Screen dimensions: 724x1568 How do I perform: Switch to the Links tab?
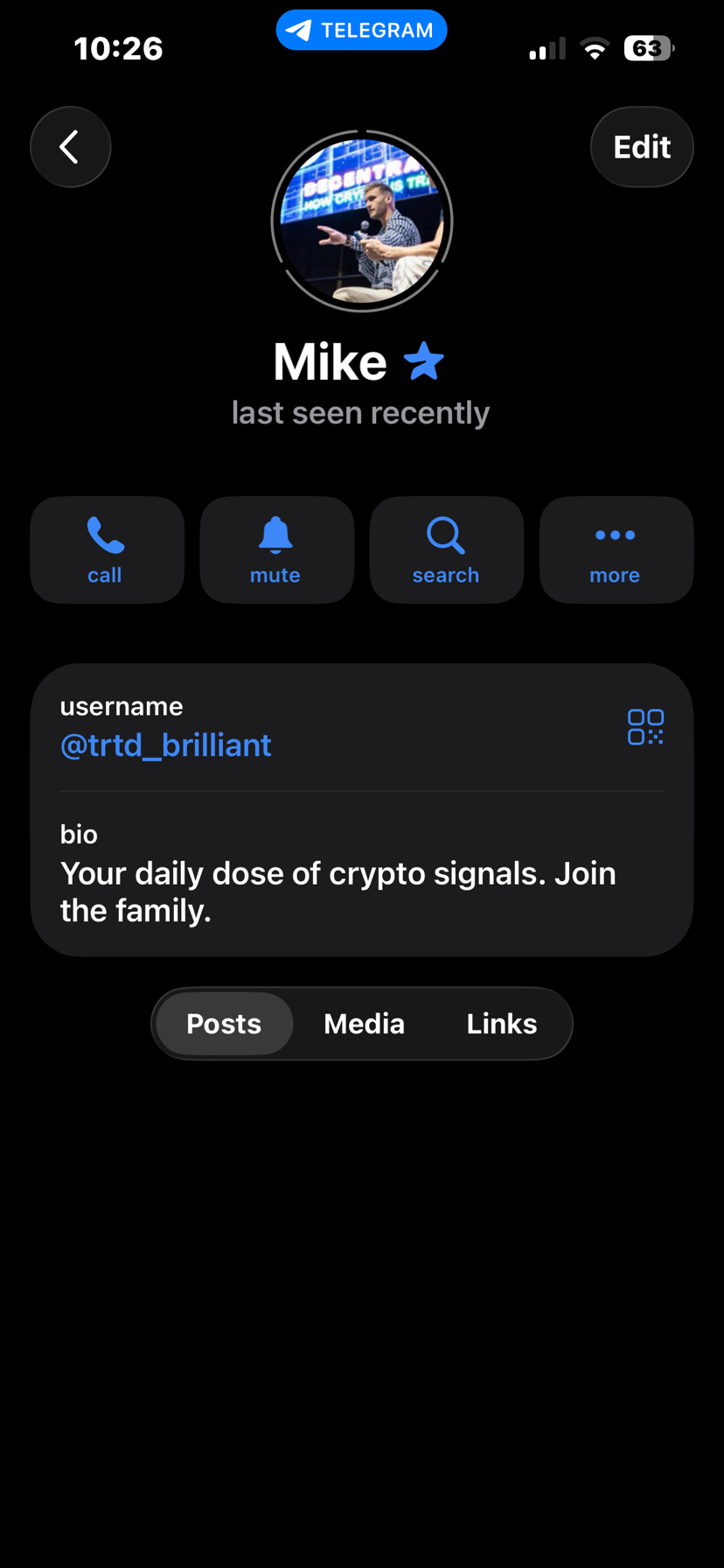(x=501, y=1024)
